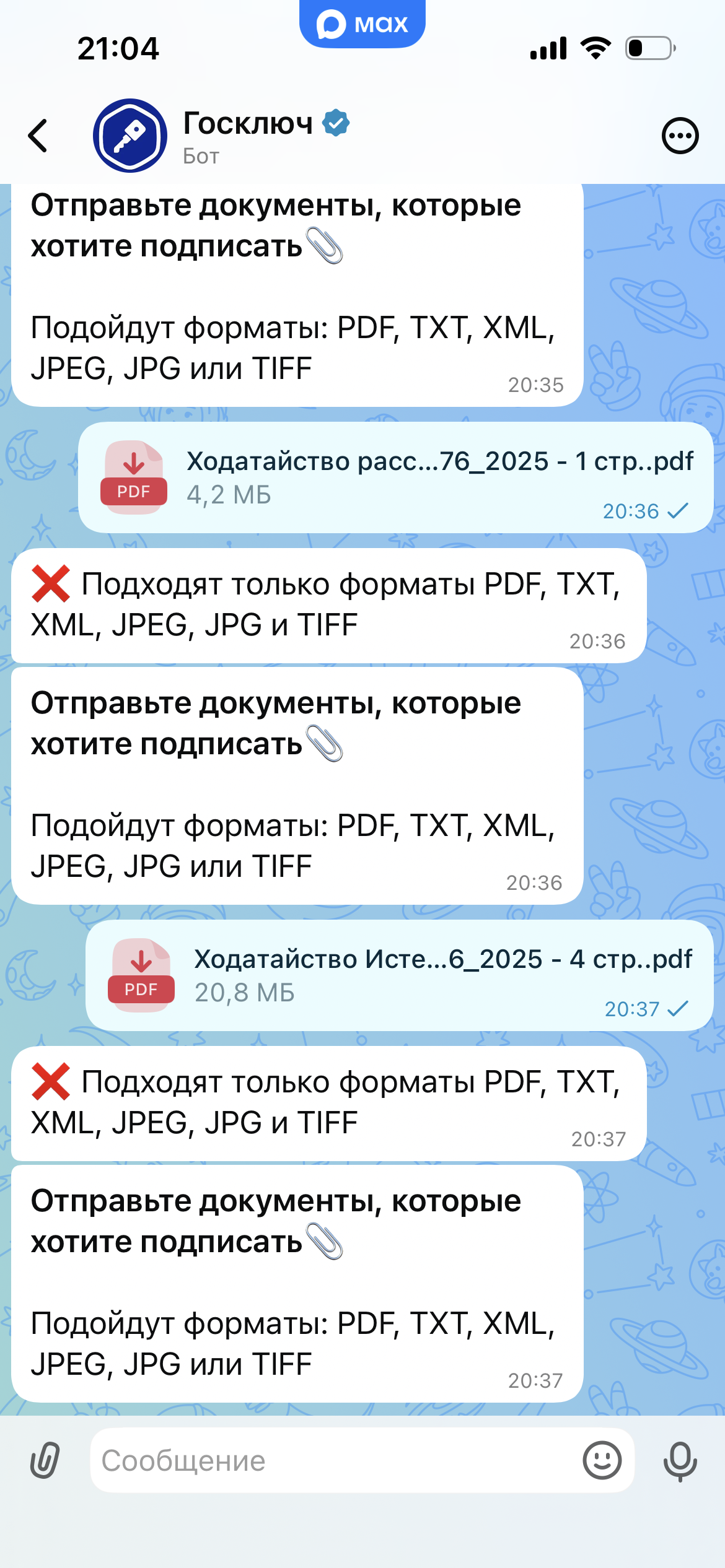Open the emoji picker
Screen dimensions: 725x1568
602,1460
